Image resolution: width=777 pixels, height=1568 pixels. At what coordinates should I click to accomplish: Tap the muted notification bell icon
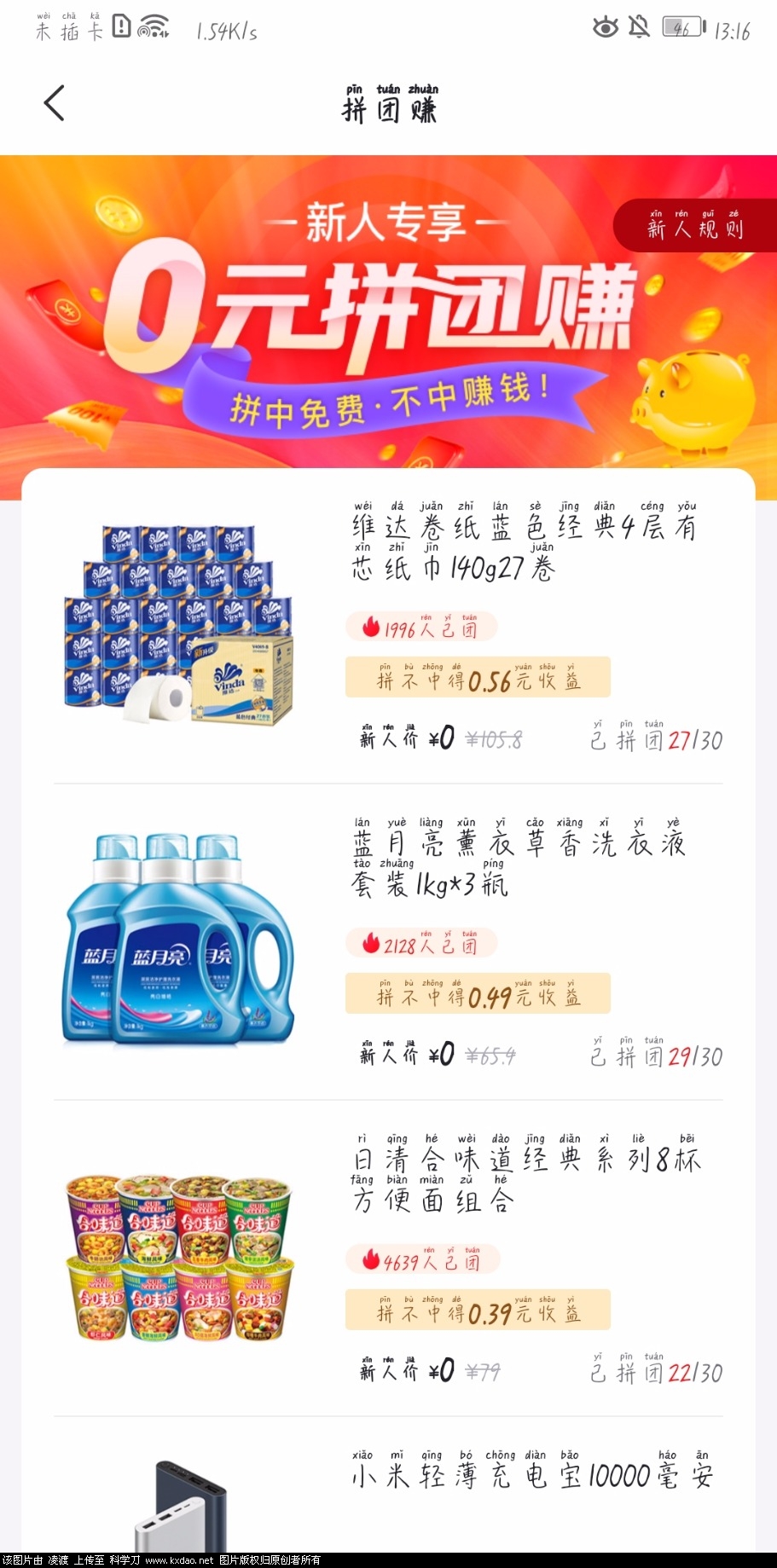pyautogui.click(x=639, y=27)
